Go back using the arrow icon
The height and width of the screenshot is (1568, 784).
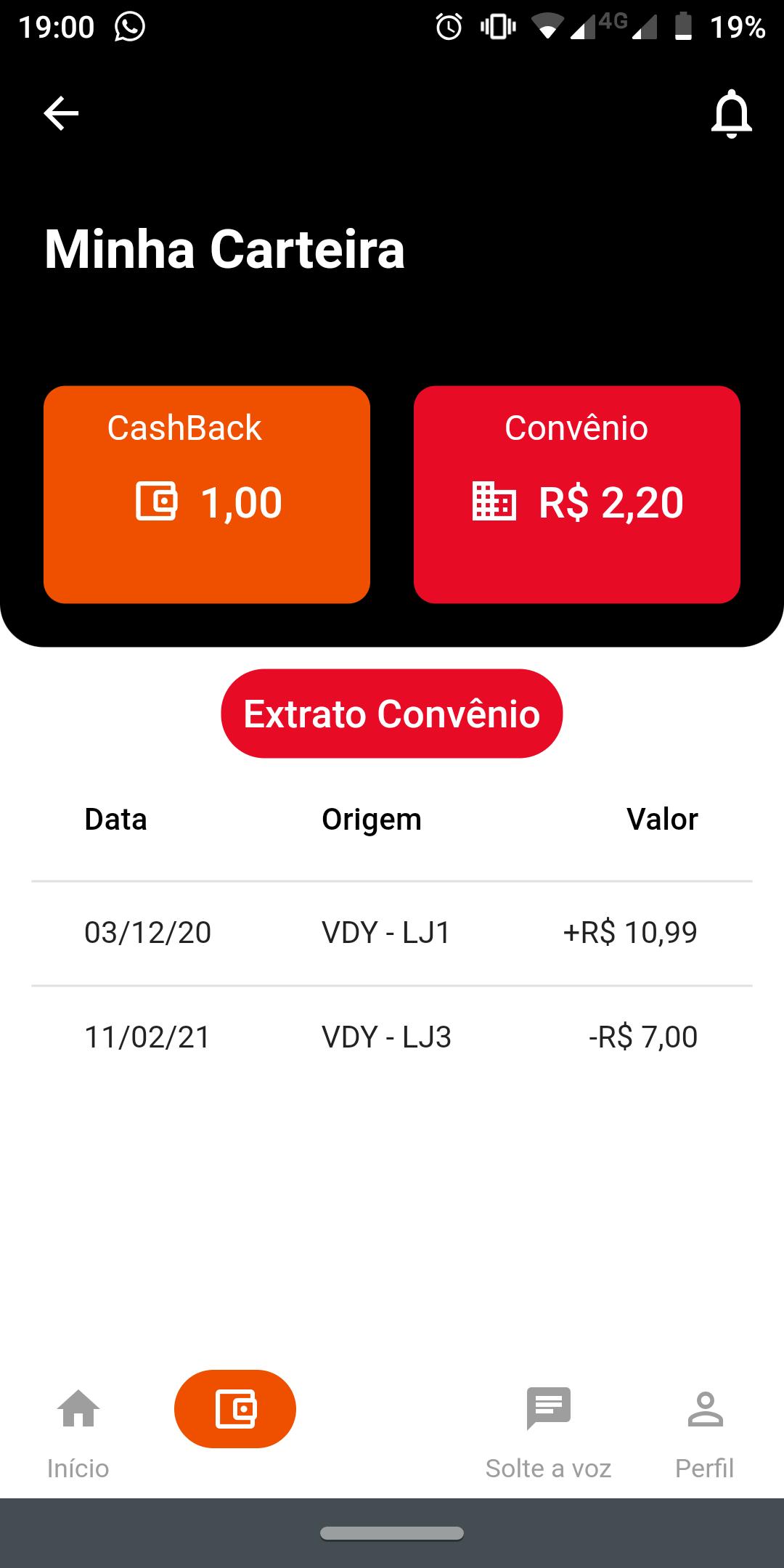point(61,114)
